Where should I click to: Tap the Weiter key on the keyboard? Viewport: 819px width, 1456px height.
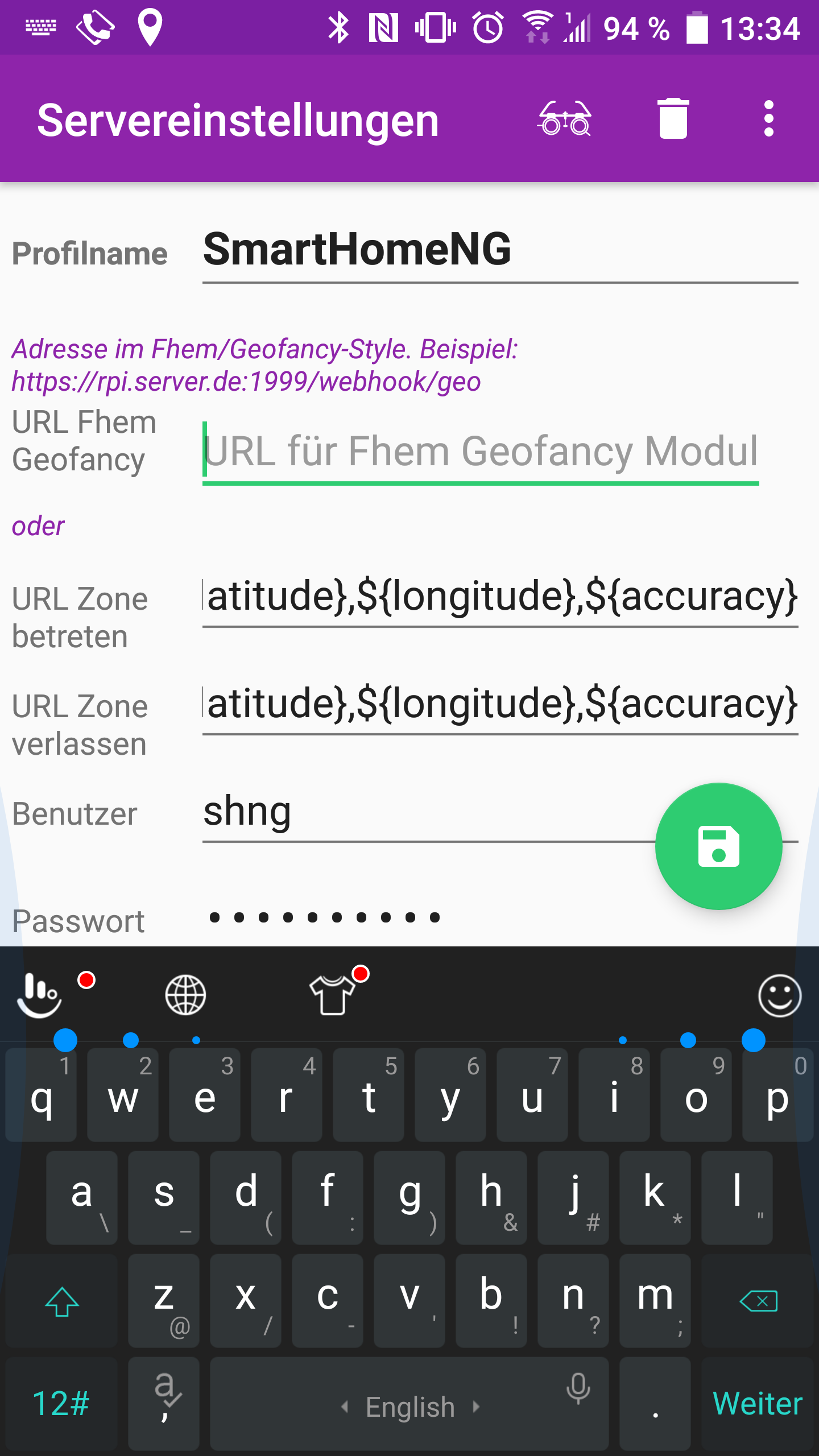coord(758,1403)
